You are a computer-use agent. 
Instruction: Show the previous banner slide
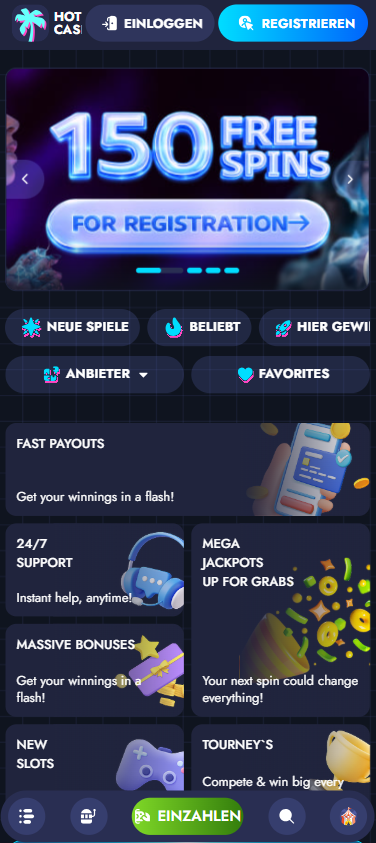coord(25,180)
